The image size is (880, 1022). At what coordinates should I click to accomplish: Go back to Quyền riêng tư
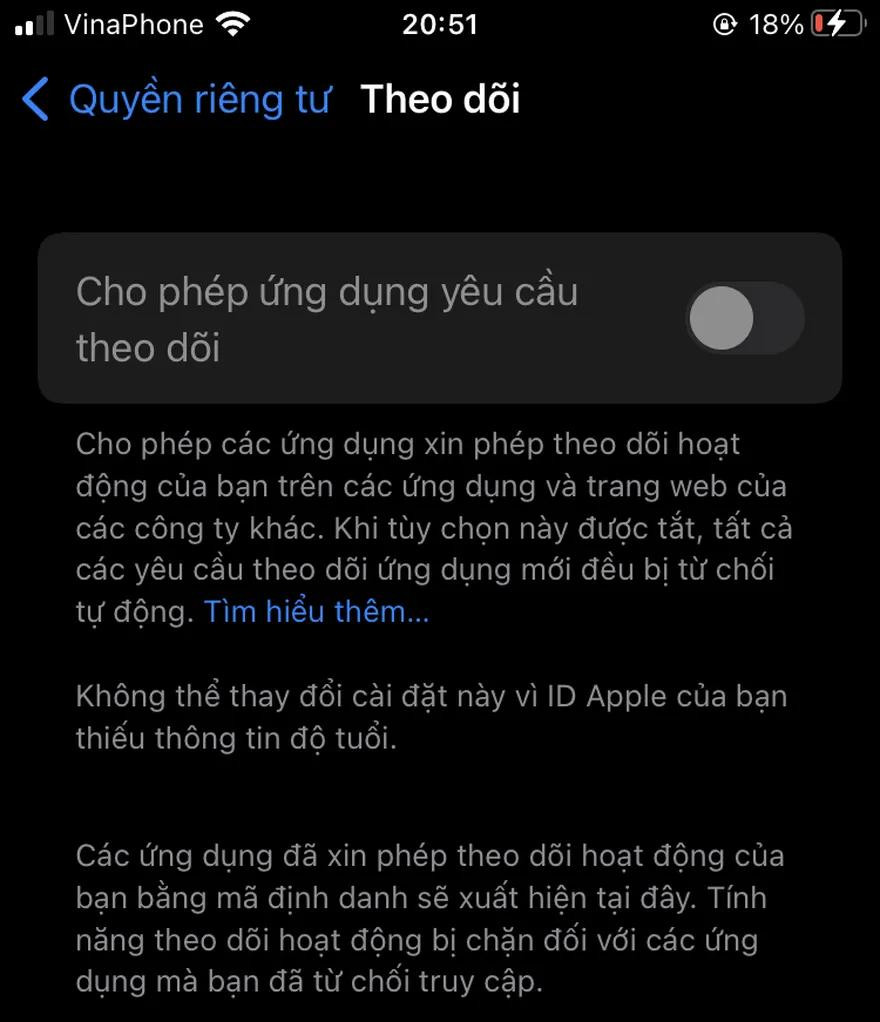[175, 100]
